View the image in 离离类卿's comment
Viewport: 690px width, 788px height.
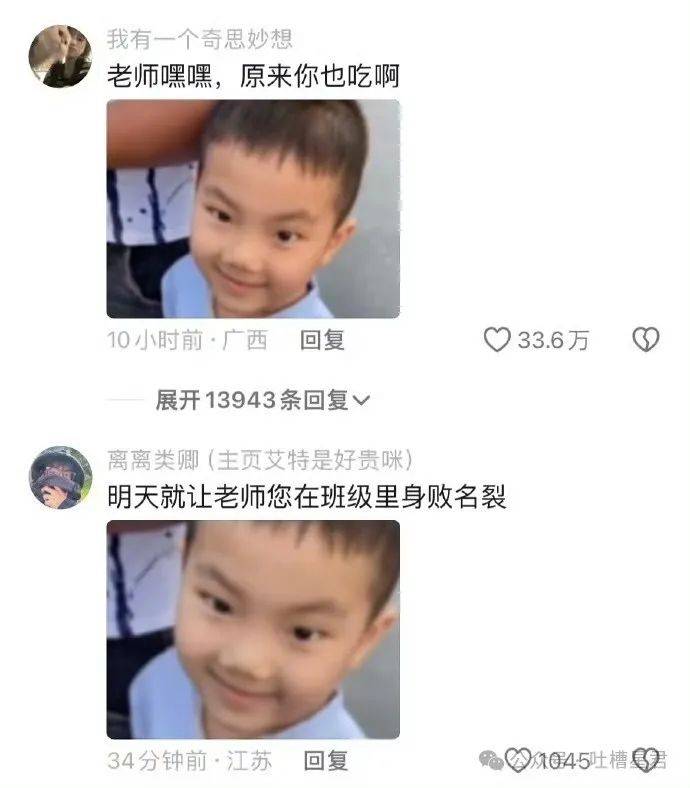(253, 629)
